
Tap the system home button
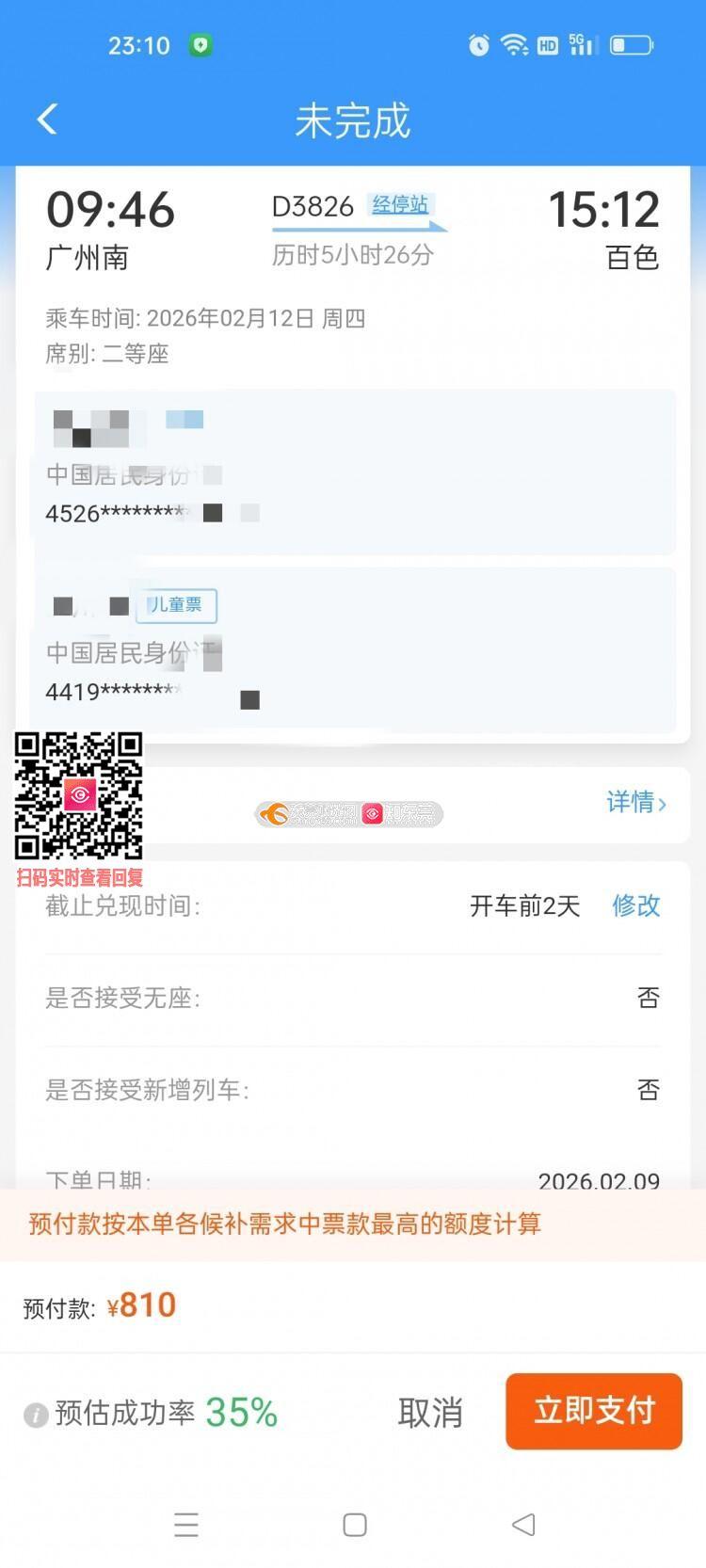click(355, 1525)
